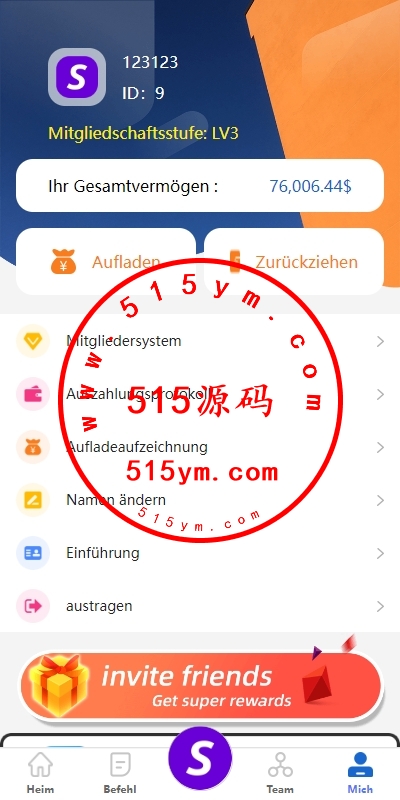This screenshot has width=400, height=800.
Task: Open the Einführung row
Action: 200,553
